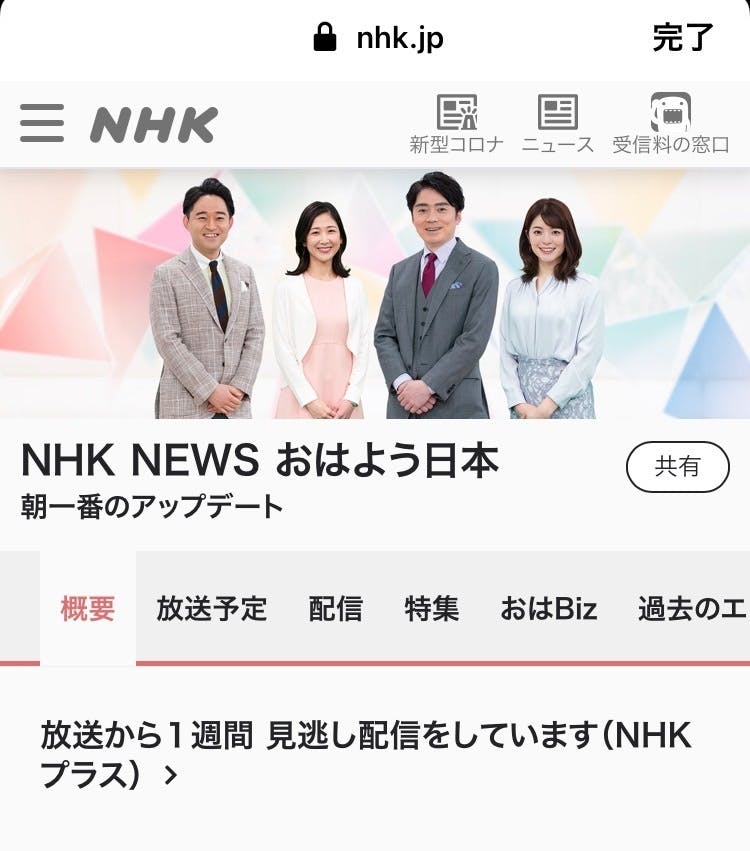This screenshot has height=851, width=750.
Task: Share the program with 共有
Action: 677,467
